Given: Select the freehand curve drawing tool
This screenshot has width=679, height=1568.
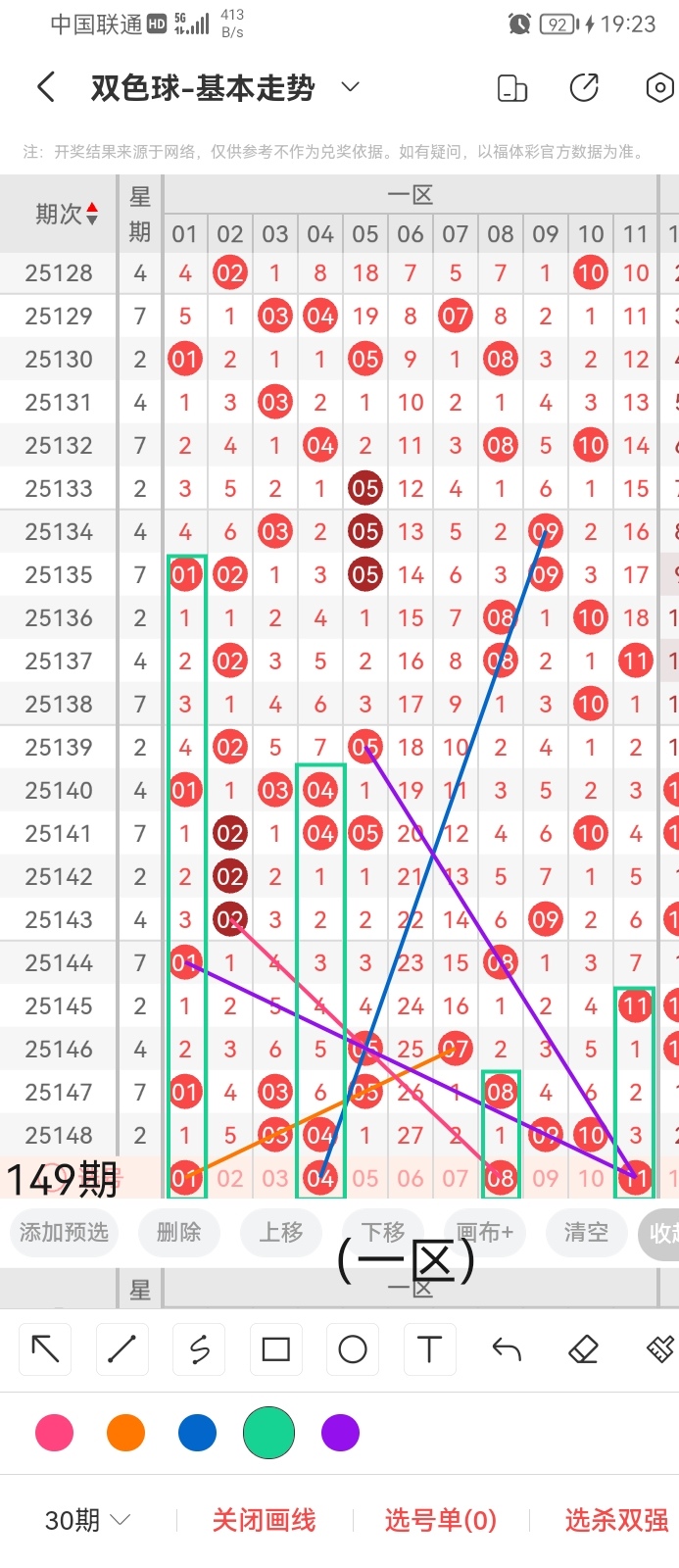Looking at the screenshot, I should [199, 1349].
